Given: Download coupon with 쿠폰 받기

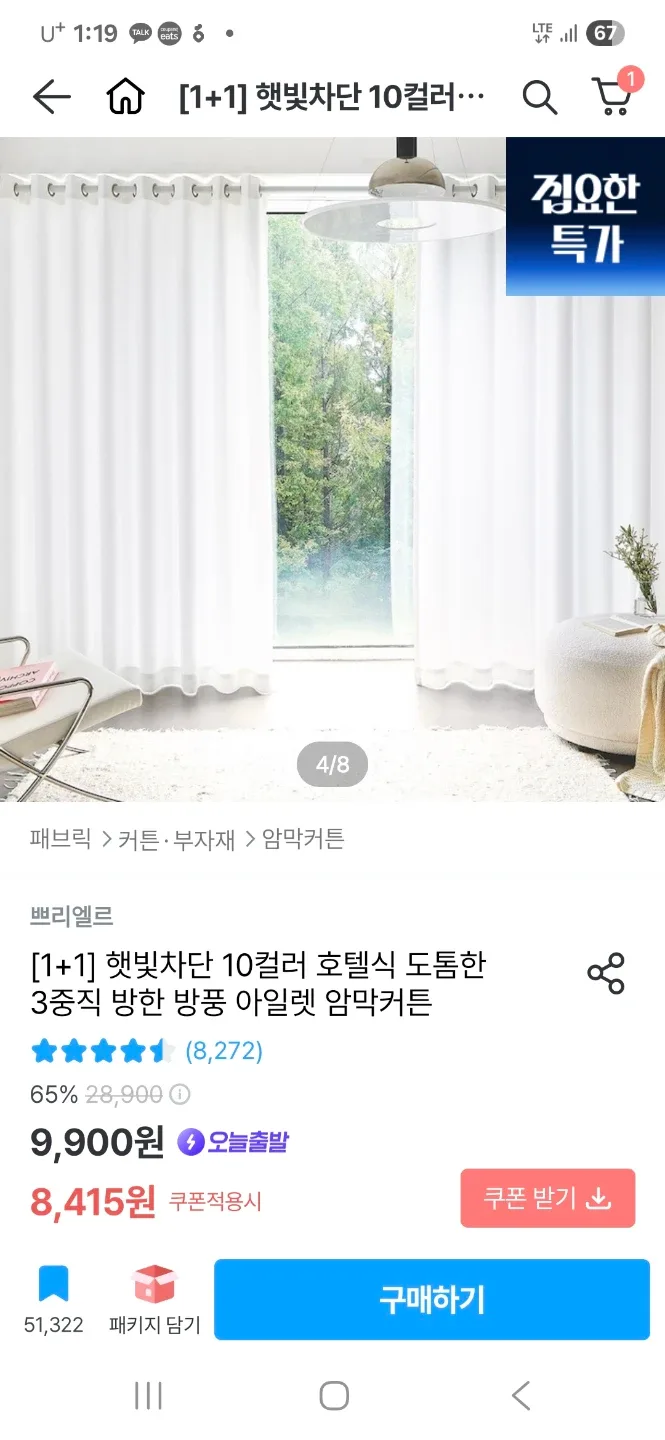Looking at the screenshot, I should pyautogui.click(x=548, y=1198).
